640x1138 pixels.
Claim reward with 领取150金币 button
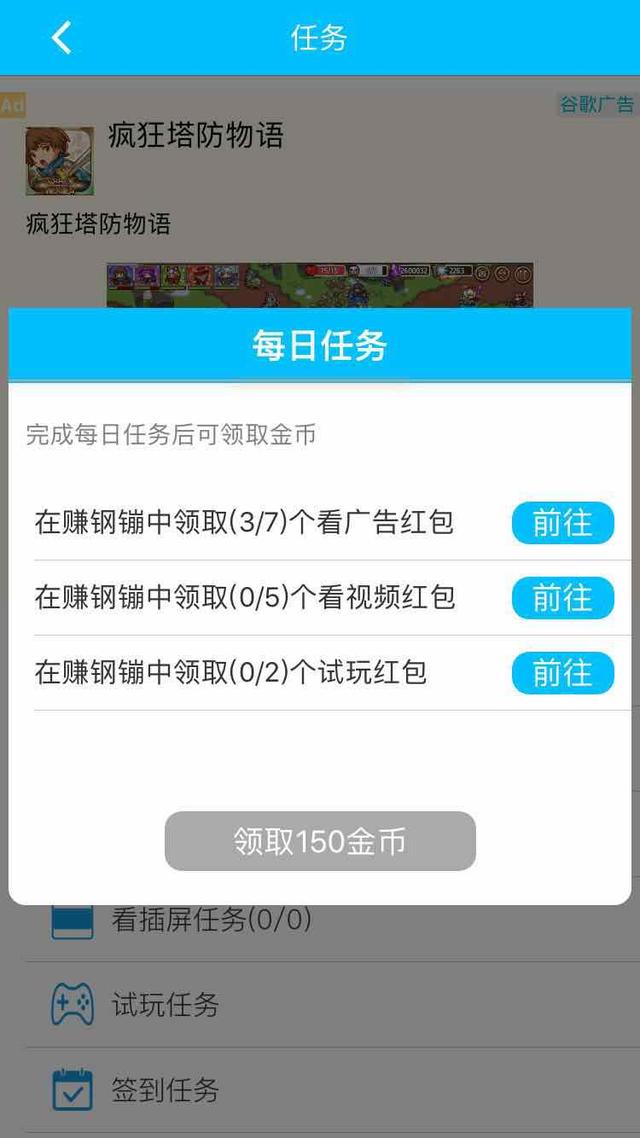pos(320,841)
